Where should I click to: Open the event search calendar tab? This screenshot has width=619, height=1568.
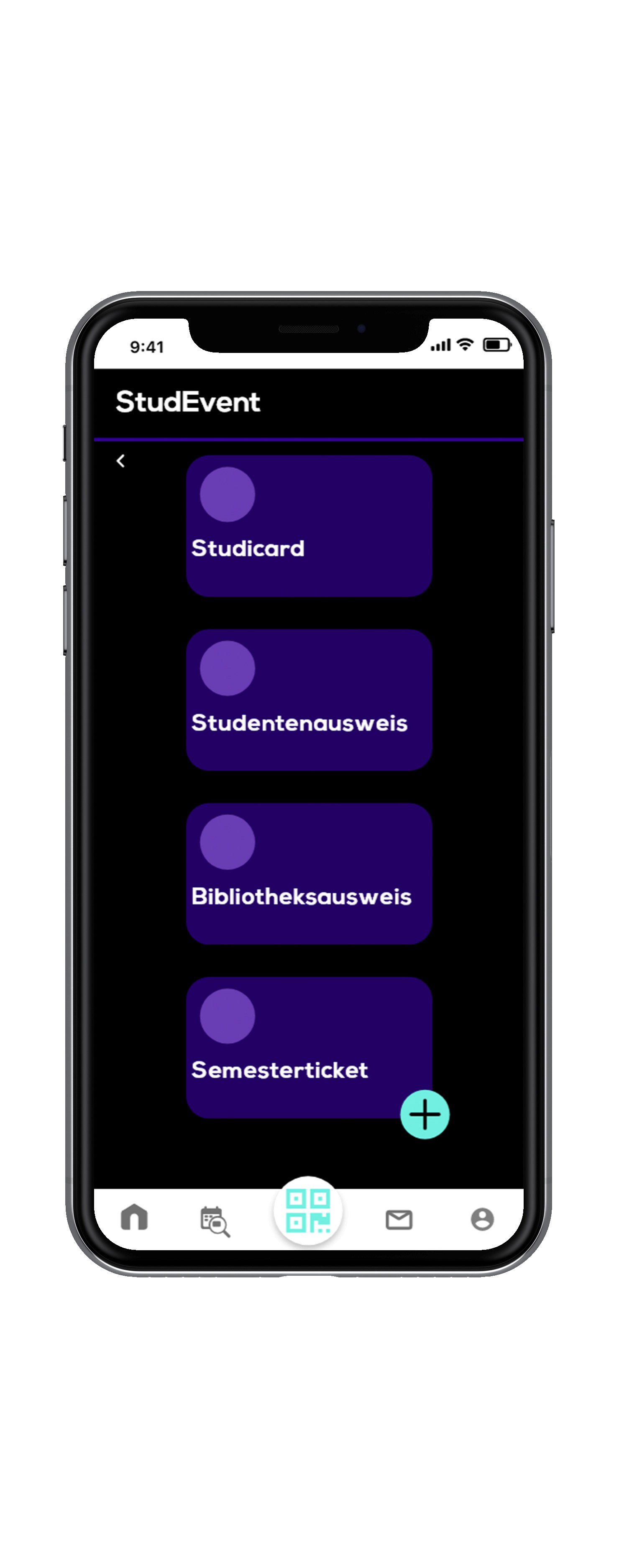tap(215, 1221)
